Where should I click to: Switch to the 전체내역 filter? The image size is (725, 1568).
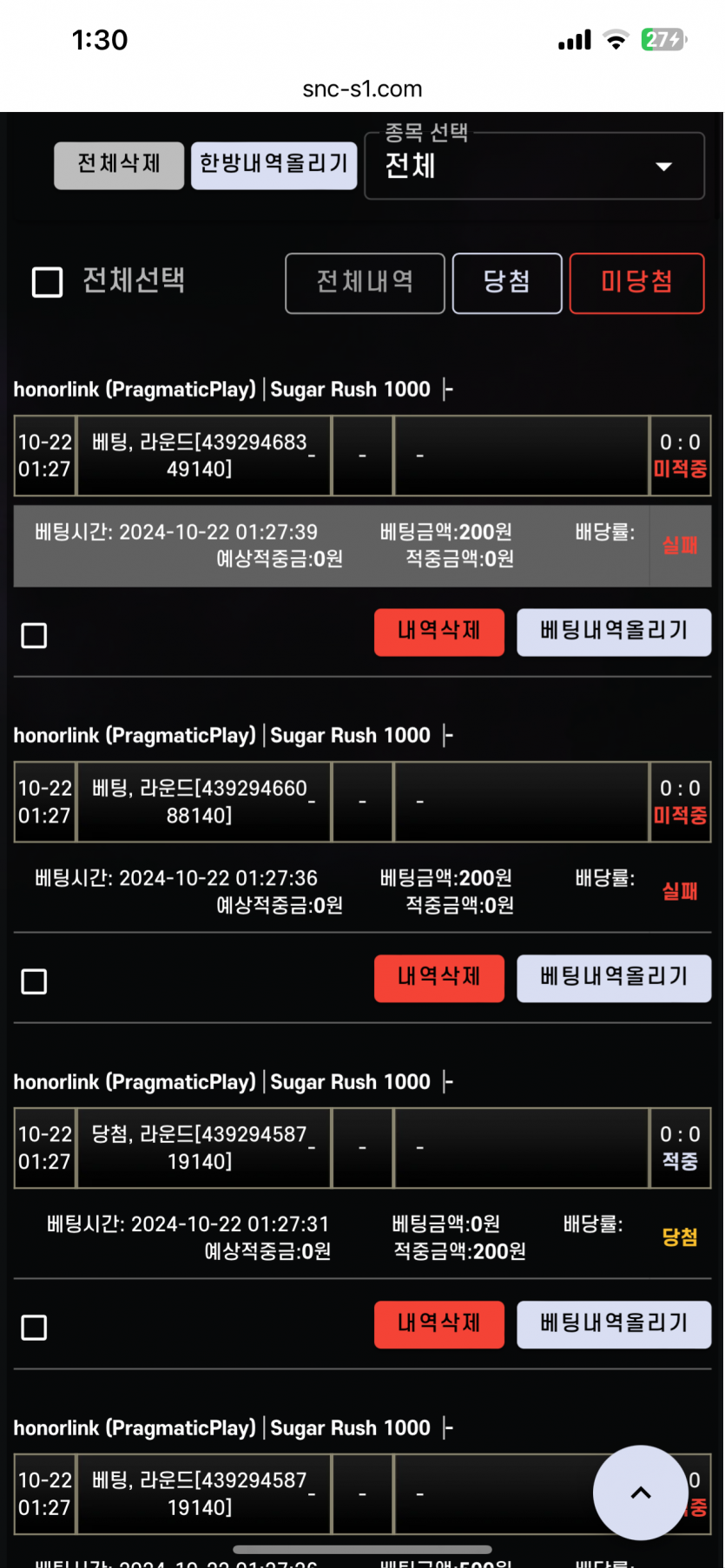coord(365,283)
